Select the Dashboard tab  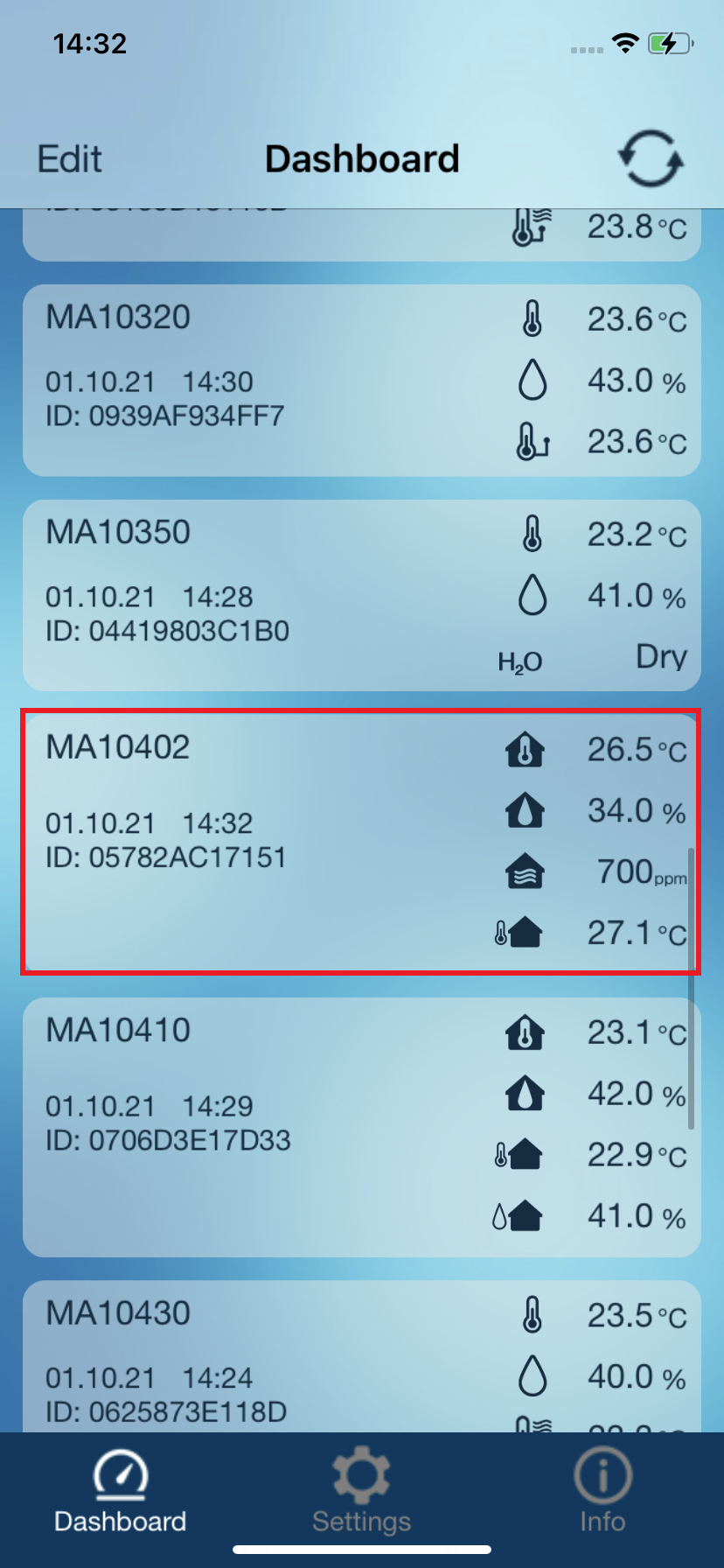[x=121, y=1492]
